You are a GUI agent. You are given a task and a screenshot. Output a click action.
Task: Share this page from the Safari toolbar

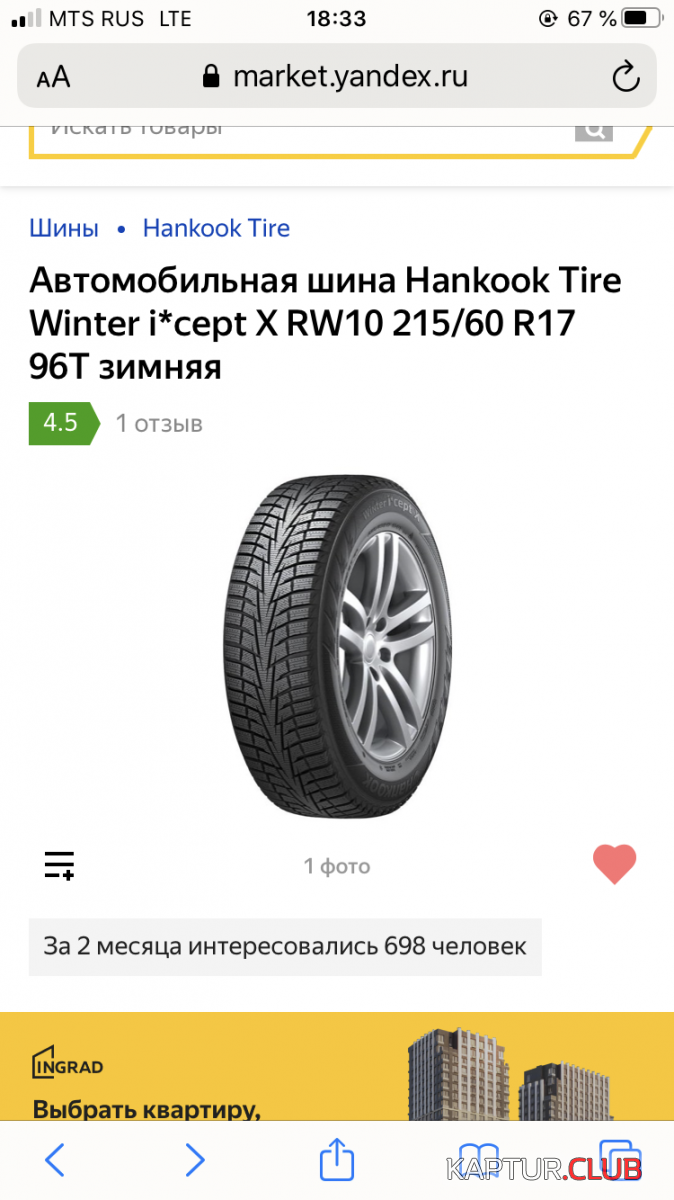(337, 1158)
